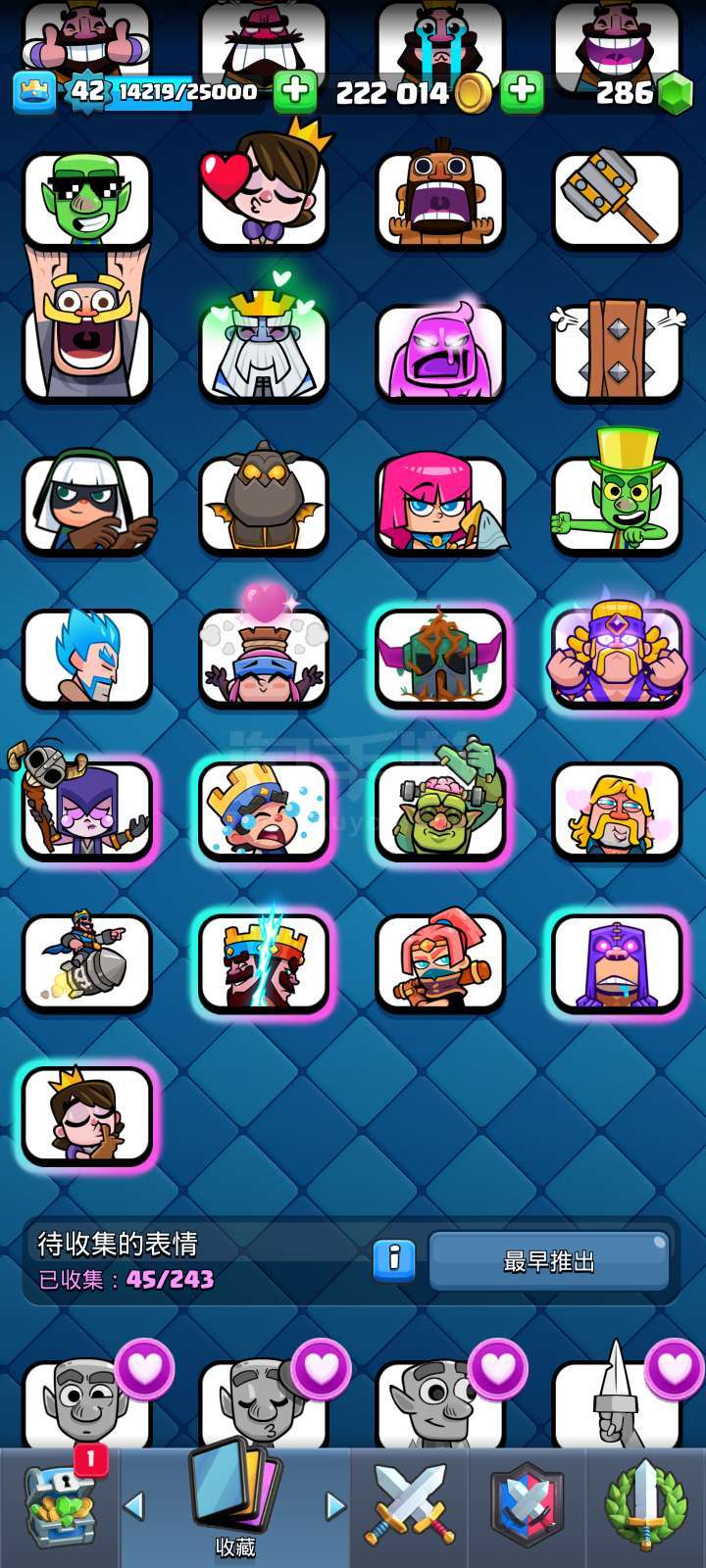Add gold with the green plus button
This screenshot has height=1568, width=706.
coord(522,92)
